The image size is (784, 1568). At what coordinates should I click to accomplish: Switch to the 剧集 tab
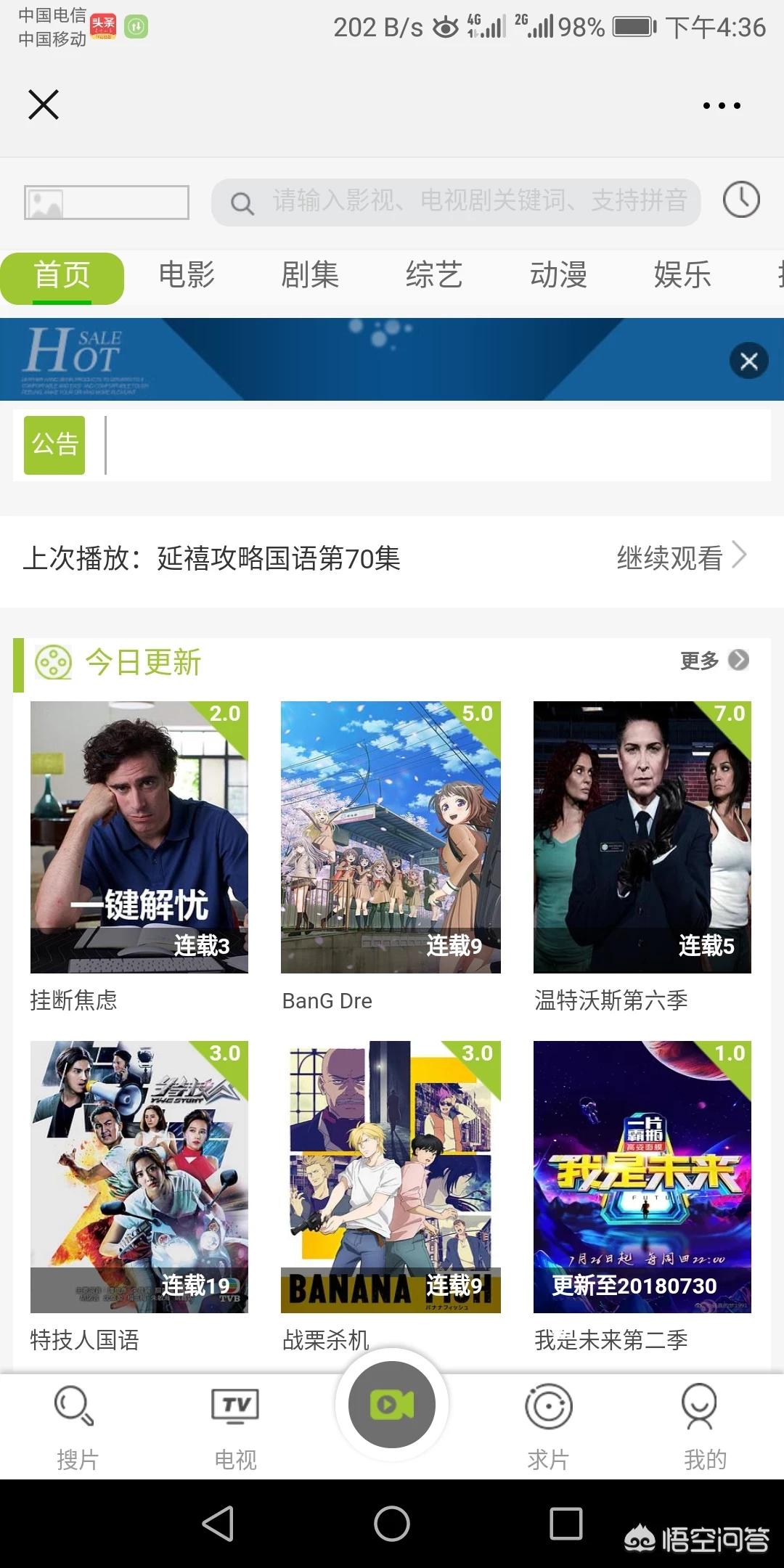pos(310,276)
